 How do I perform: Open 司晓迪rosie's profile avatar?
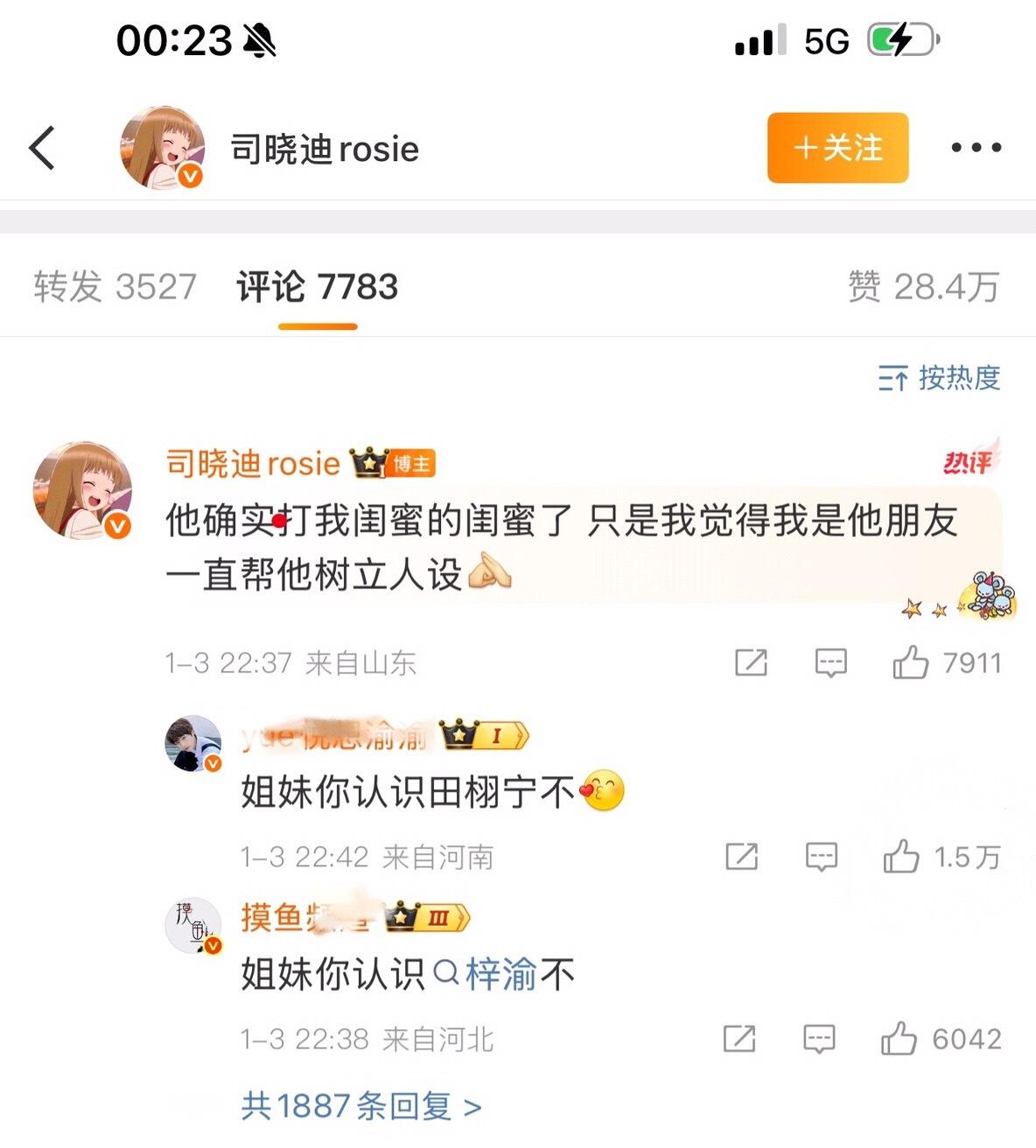161,149
